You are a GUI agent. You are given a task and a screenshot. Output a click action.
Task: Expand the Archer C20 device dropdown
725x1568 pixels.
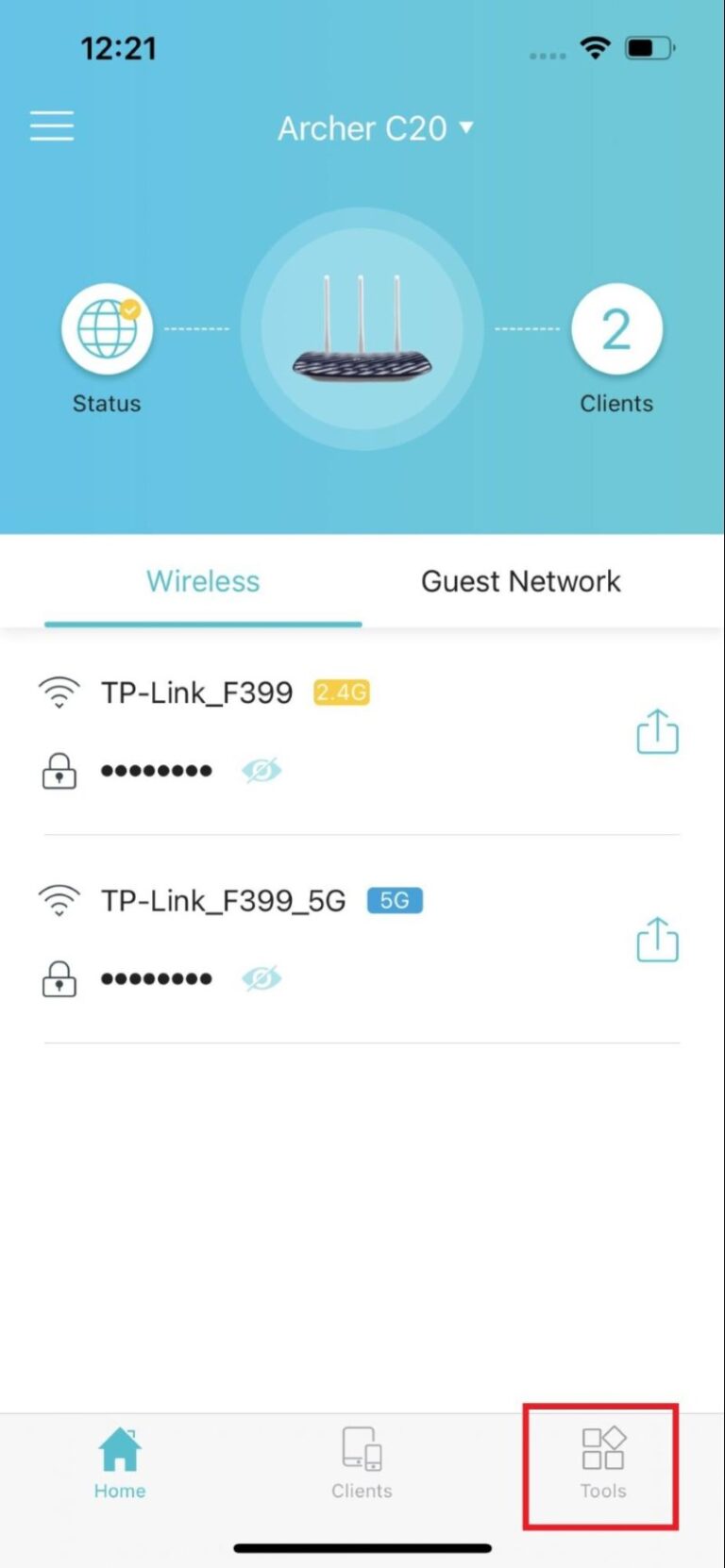click(375, 127)
